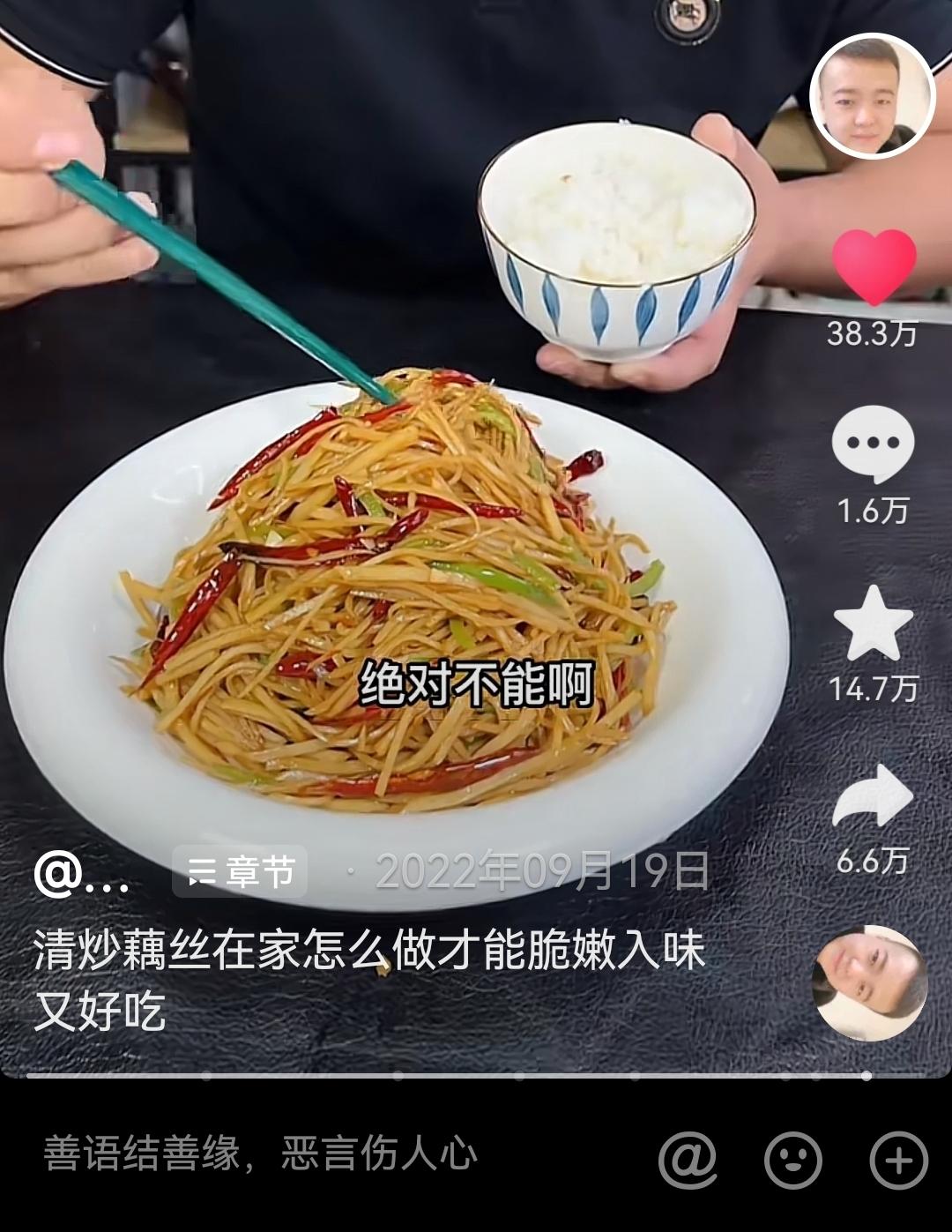
Task: Open the comments bubble
Action: click(872, 444)
